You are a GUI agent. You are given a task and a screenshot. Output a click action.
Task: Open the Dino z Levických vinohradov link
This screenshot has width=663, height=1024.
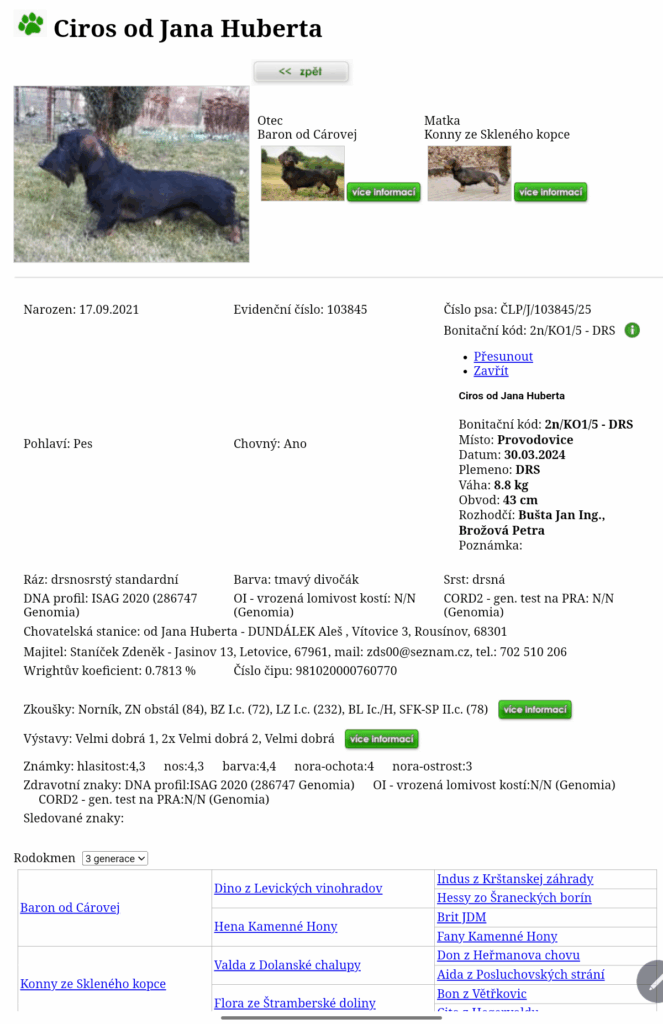[298, 888]
